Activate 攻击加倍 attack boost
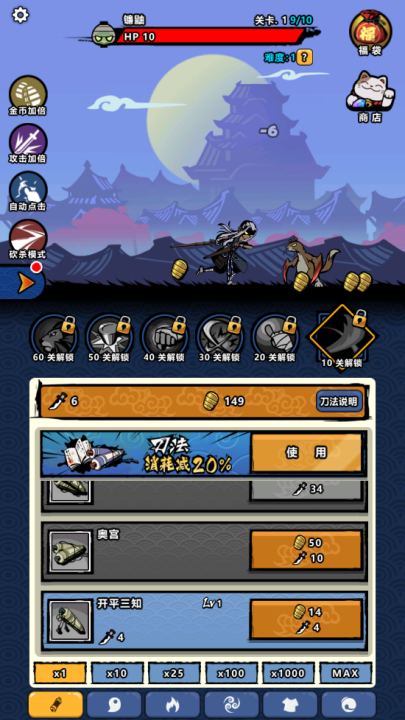 tap(28, 144)
